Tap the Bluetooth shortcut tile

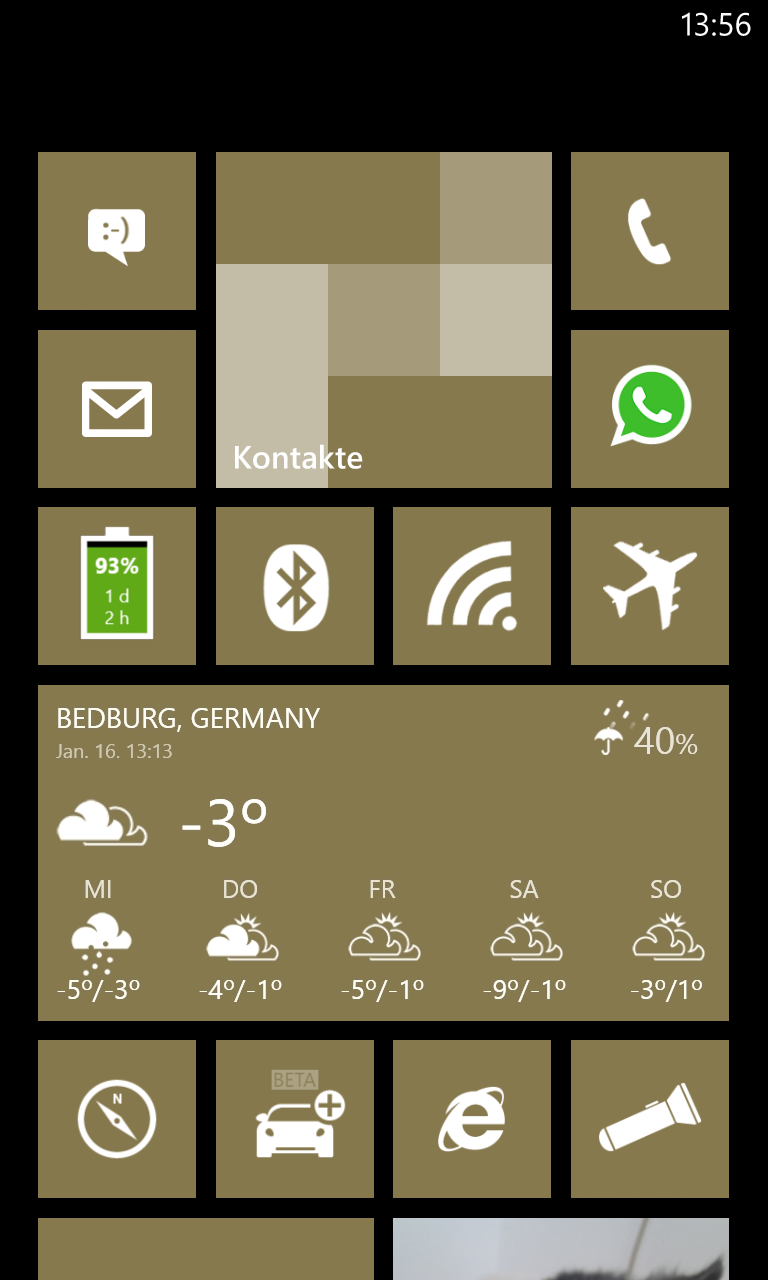click(x=295, y=586)
